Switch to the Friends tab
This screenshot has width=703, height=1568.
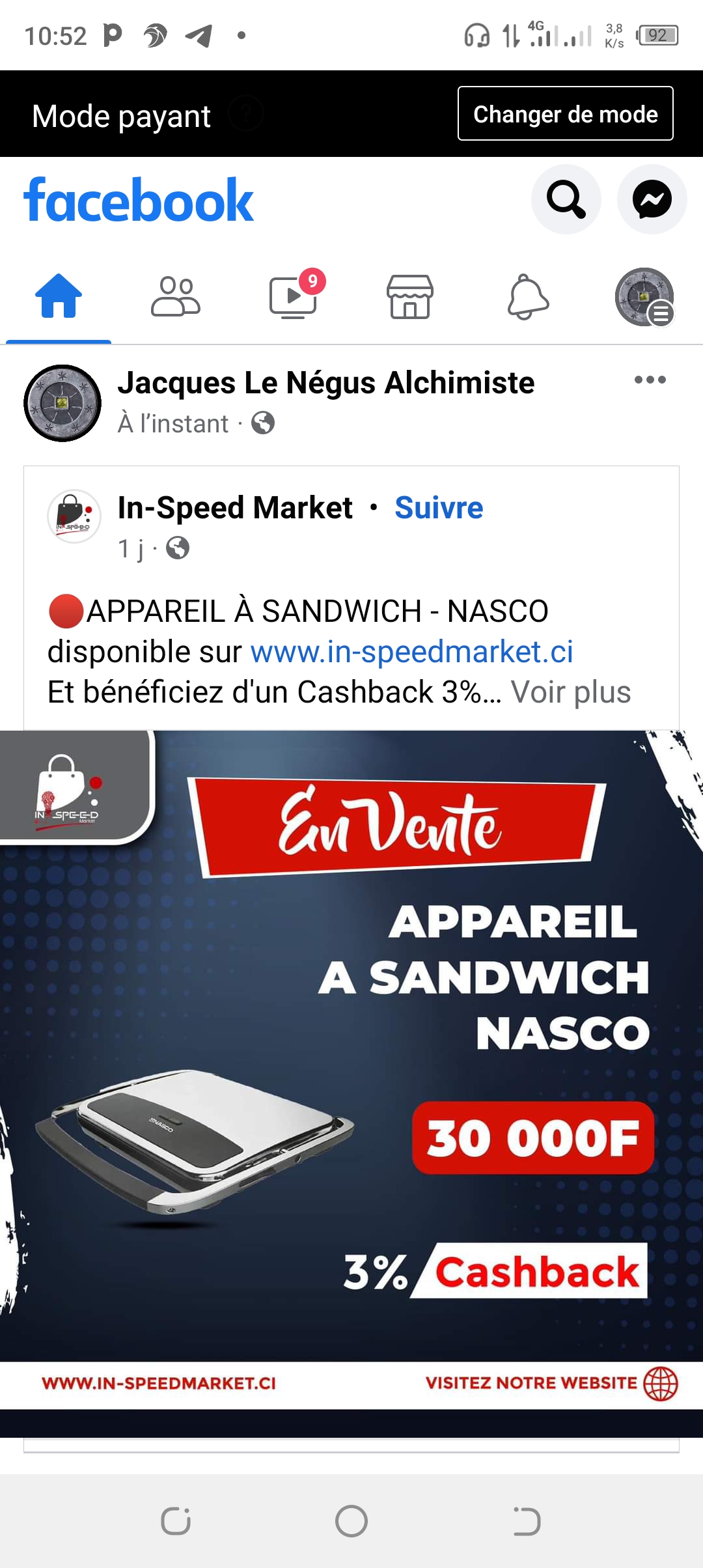tap(176, 296)
